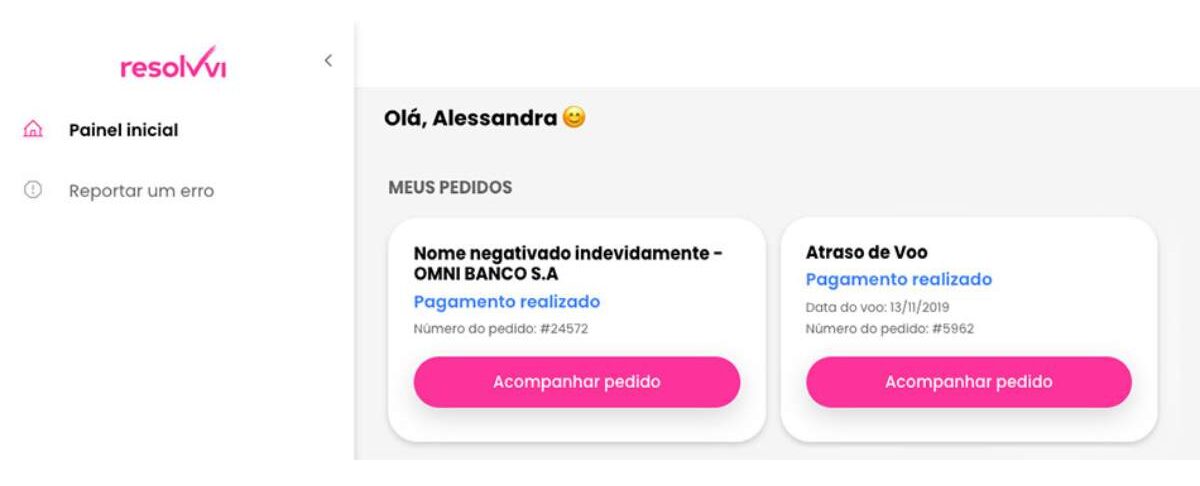1200x486 pixels.
Task: Tap Acompanhar pedido for Atraso de Voo
Action: click(x=968, y=382)
